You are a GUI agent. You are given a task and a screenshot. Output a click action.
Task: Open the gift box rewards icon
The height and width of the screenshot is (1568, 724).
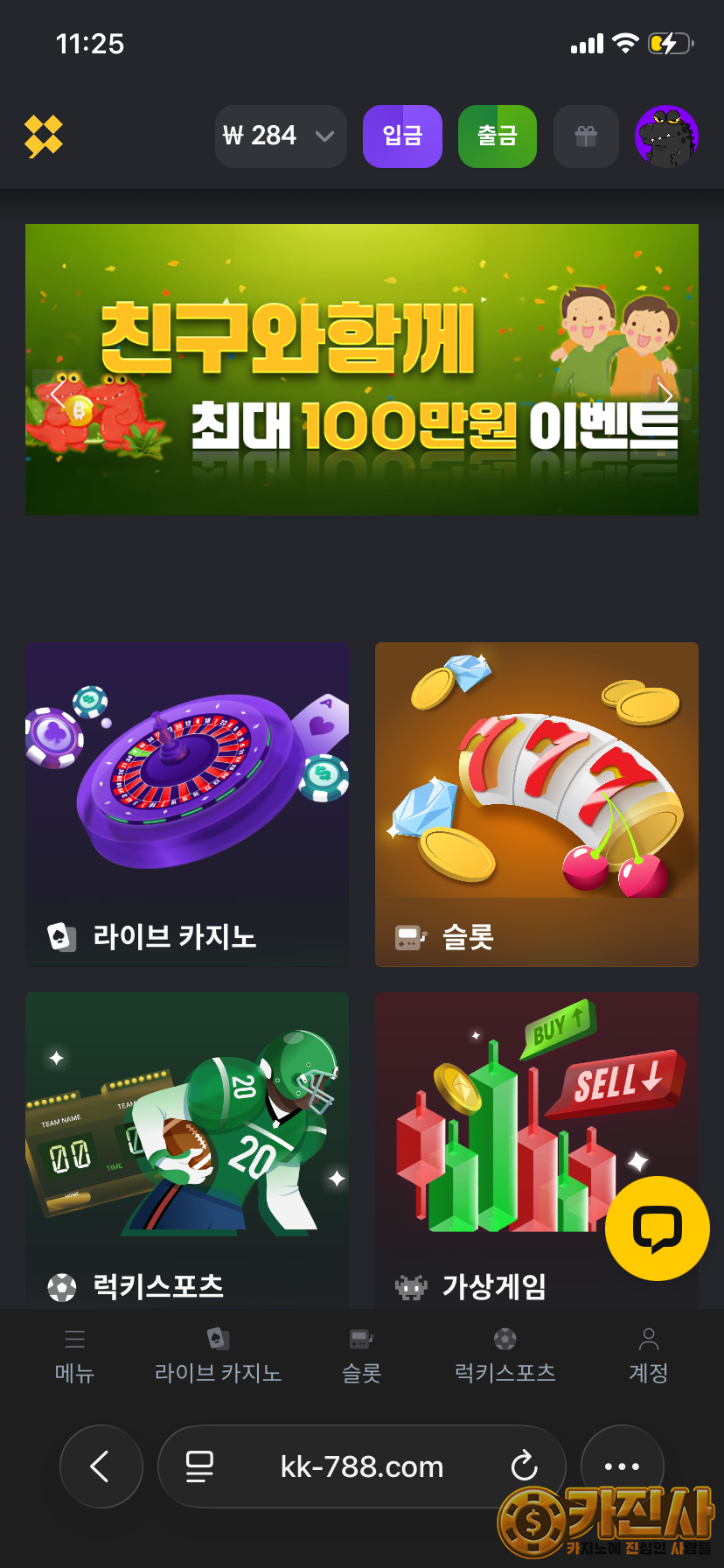click(586, 136)
